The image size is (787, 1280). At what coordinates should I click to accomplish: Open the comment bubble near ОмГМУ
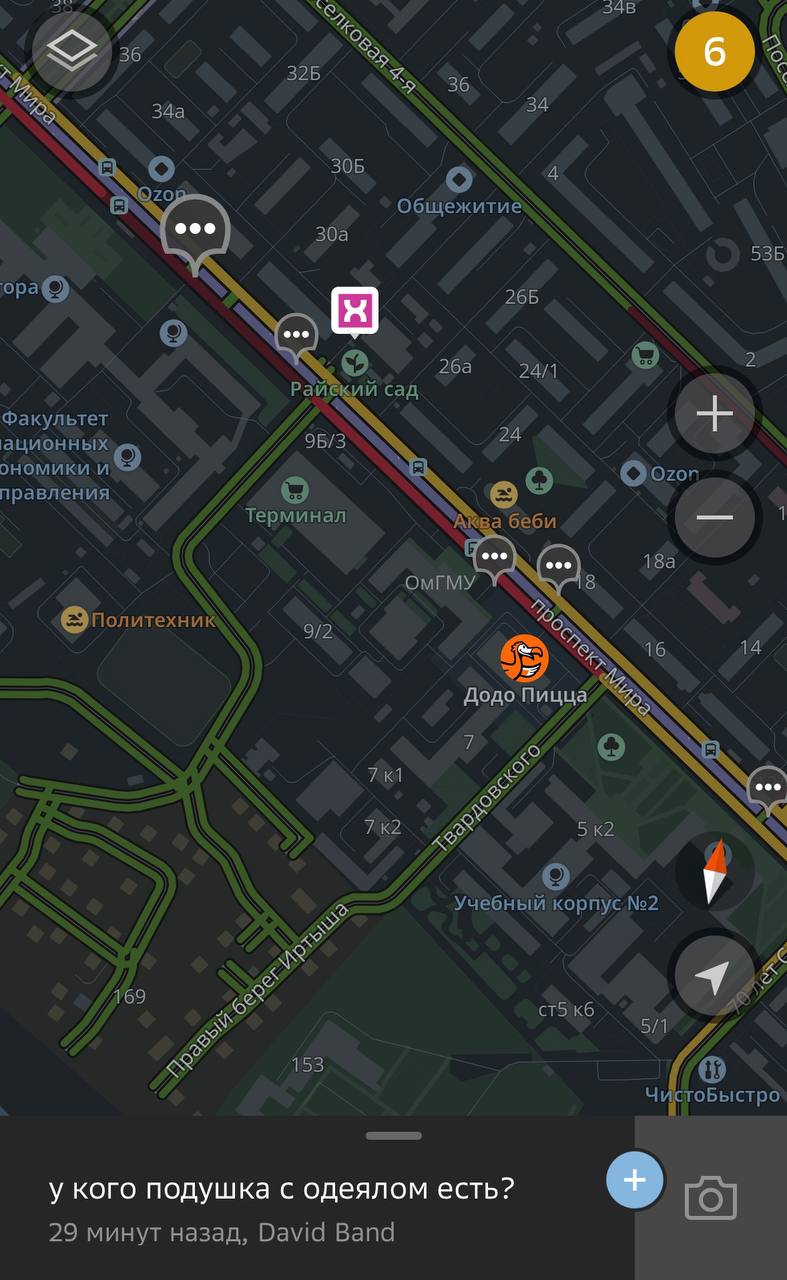point(494,557)
